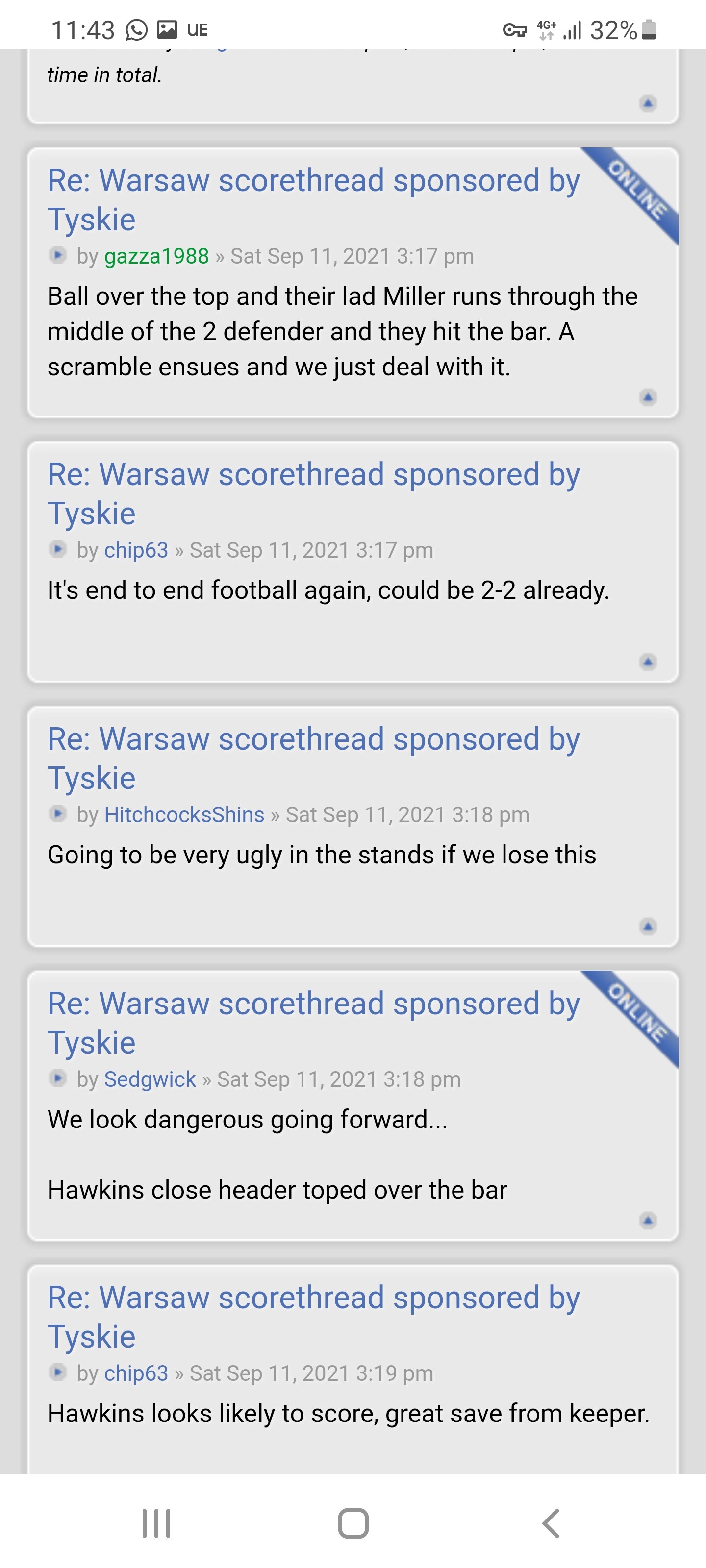Open gazza1988's profile link
The width and height of the screenshot is (706, 1568).
tap(156, 256)
